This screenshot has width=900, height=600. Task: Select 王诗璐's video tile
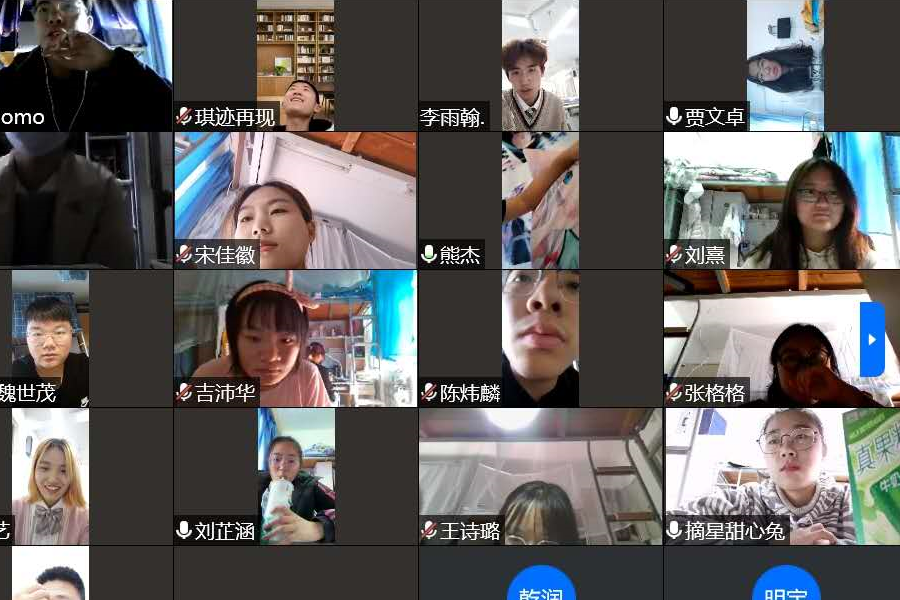pyautogui.click(x=540, y=475)
